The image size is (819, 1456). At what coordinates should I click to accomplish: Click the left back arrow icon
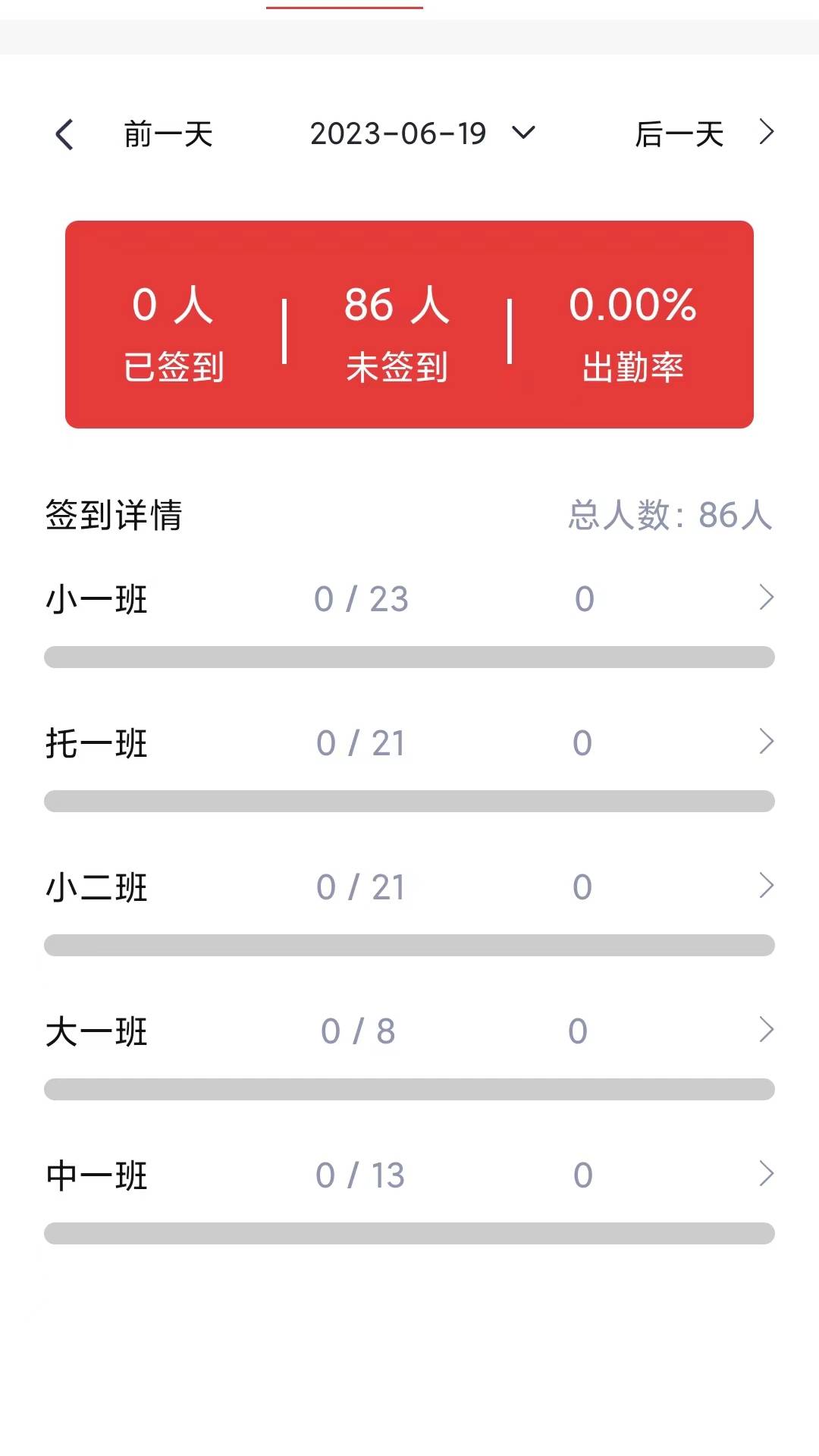point(64,133)
